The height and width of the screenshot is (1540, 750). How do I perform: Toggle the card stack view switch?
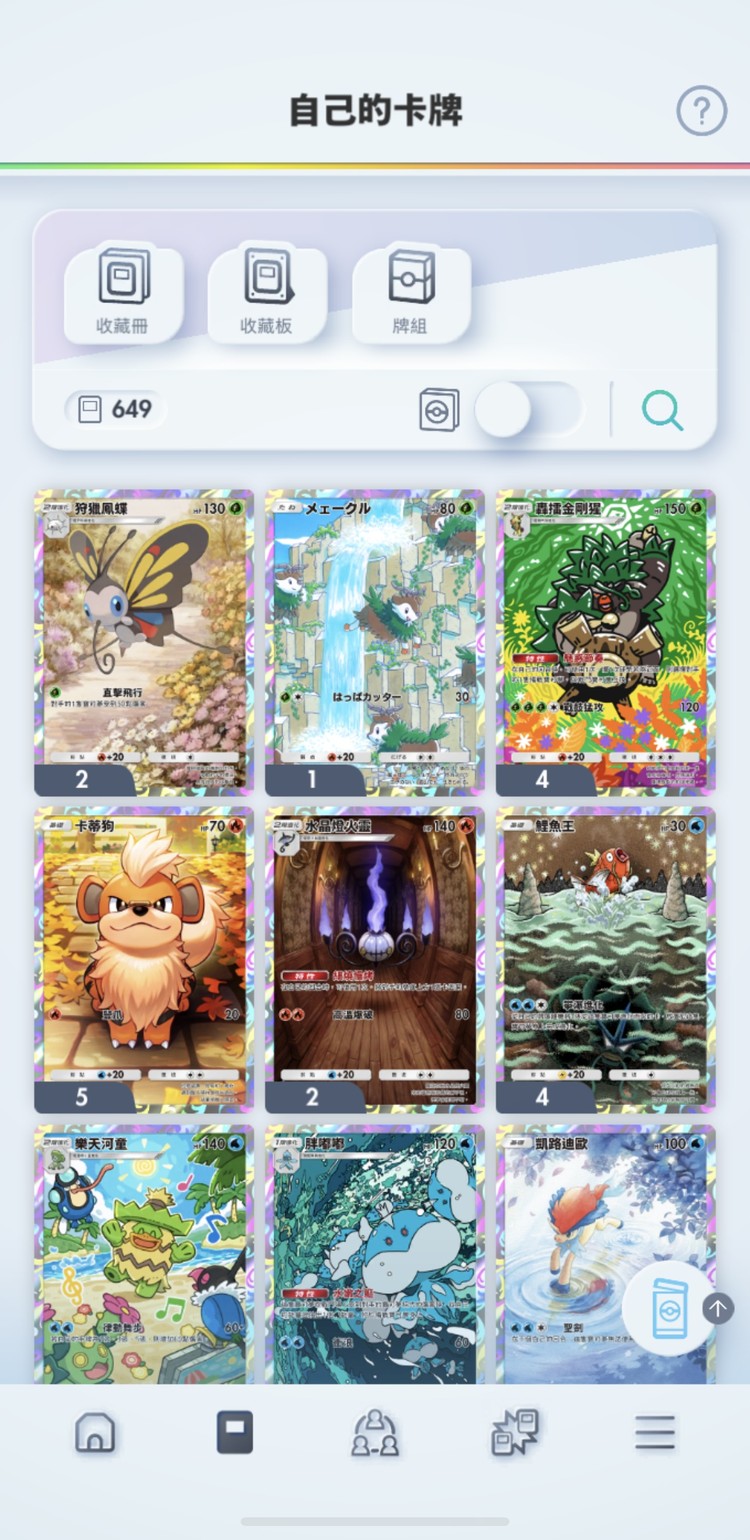pyautogui.click(x=527, y=409)
